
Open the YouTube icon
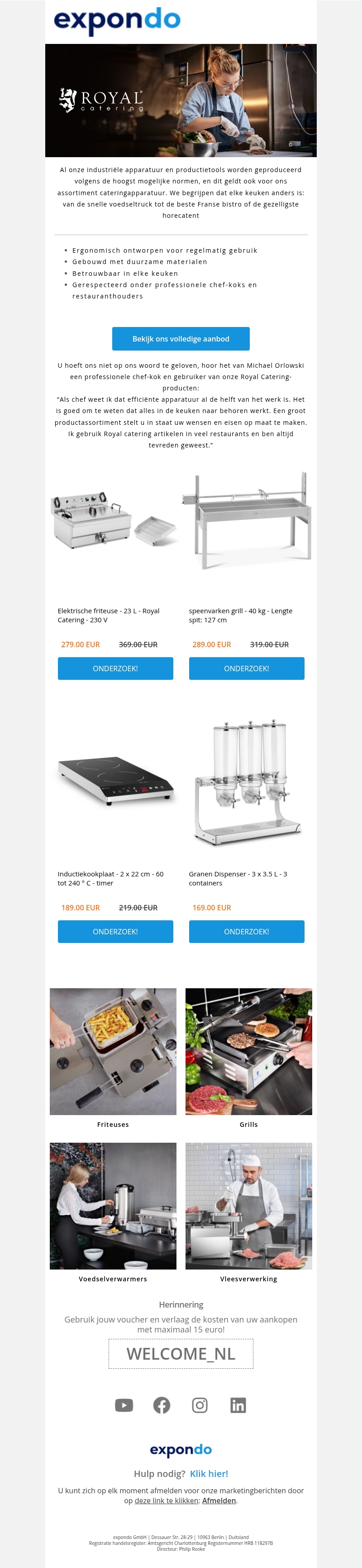point(124,1405)
